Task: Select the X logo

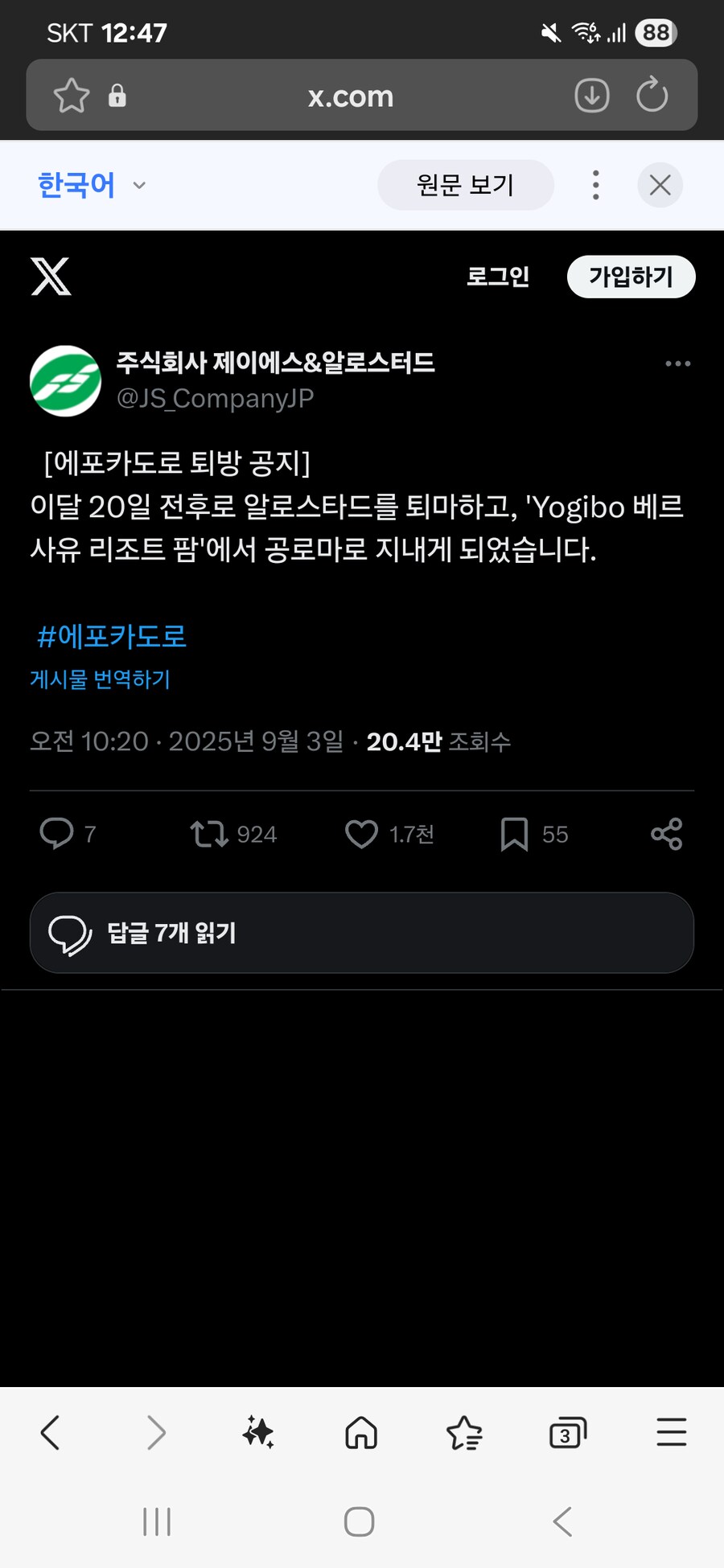Action: point(51,277)
